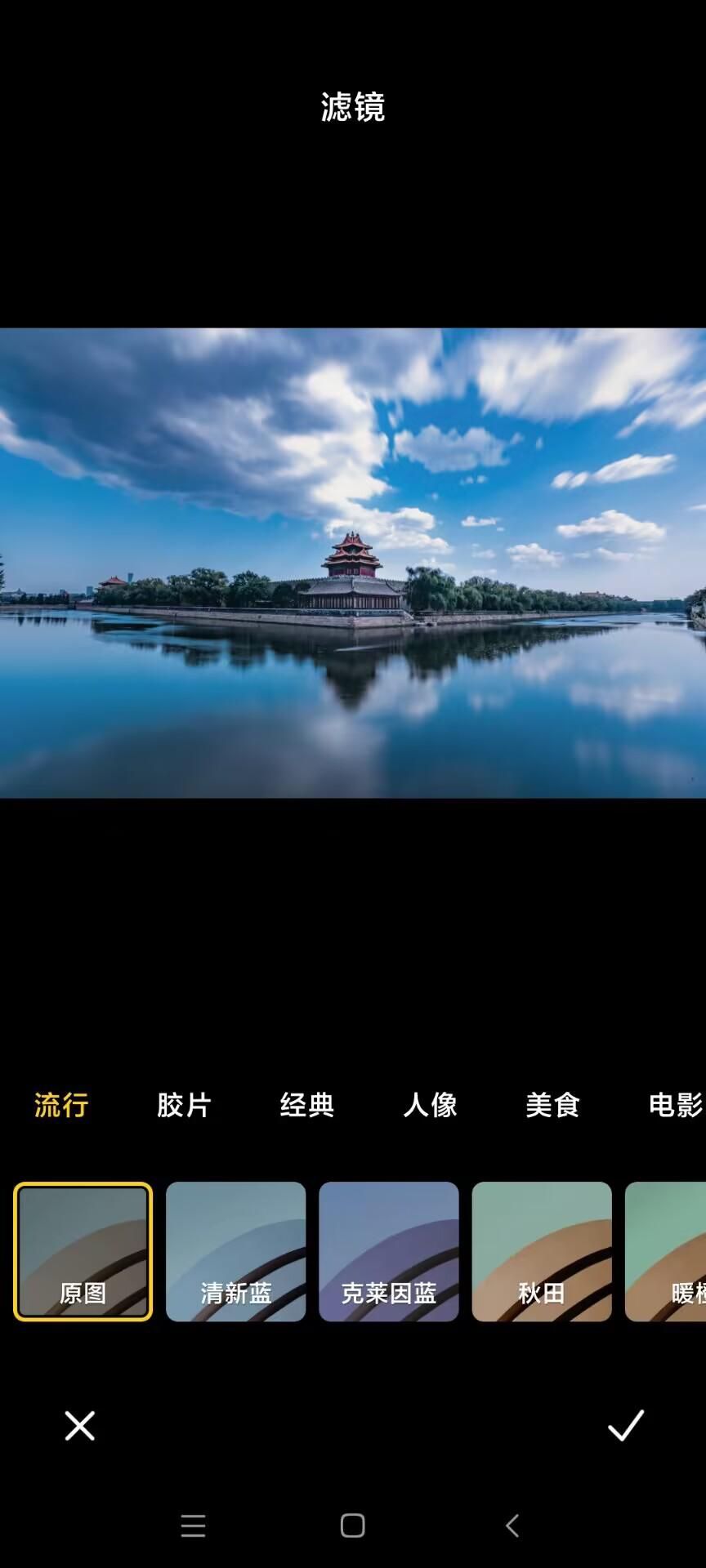Confirm filter selection with the checkmark
The height and width of the screenshot is (1568, 706).
point(625,1426)
